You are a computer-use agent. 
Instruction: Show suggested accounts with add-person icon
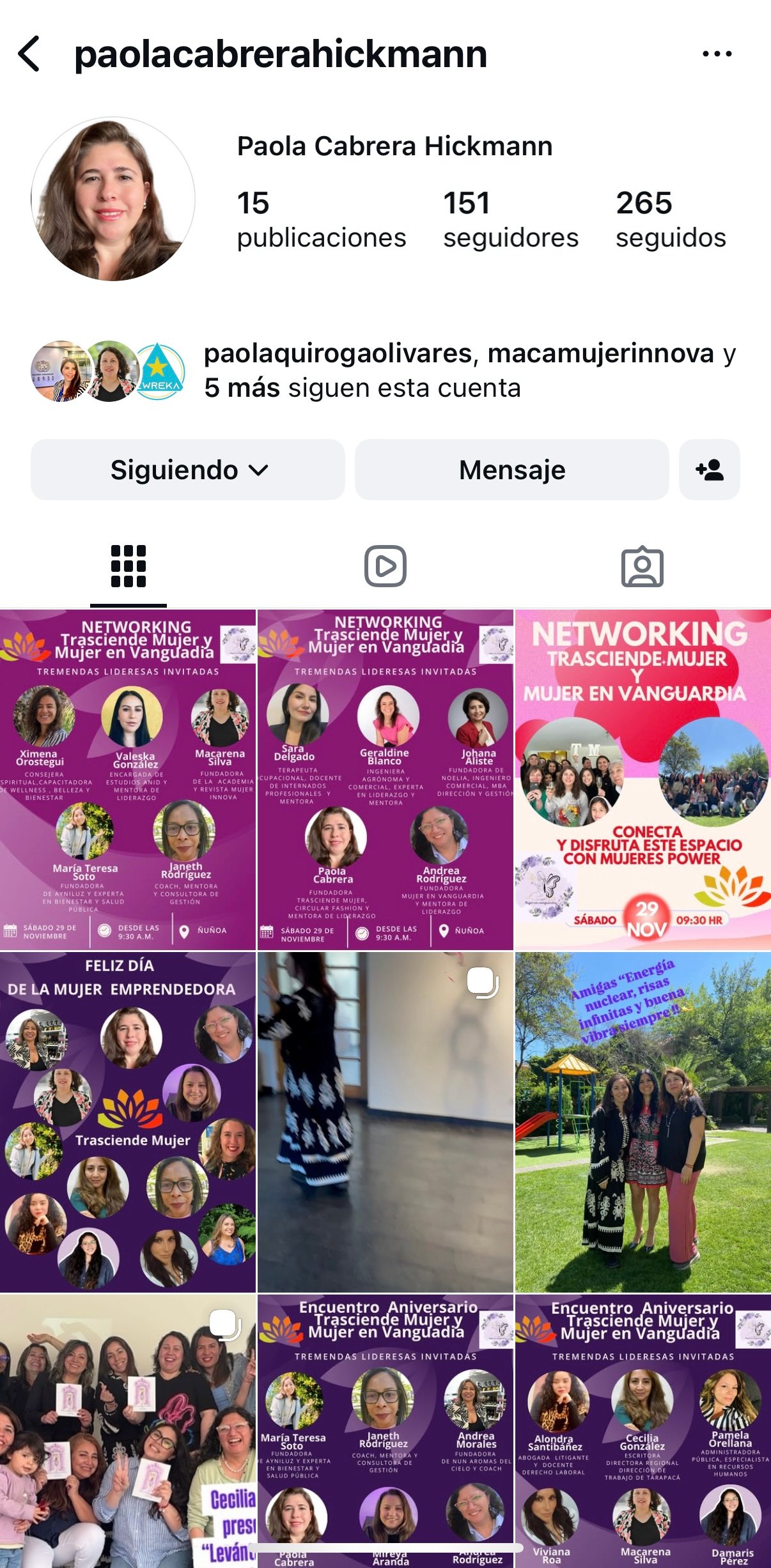click(709, 470)
